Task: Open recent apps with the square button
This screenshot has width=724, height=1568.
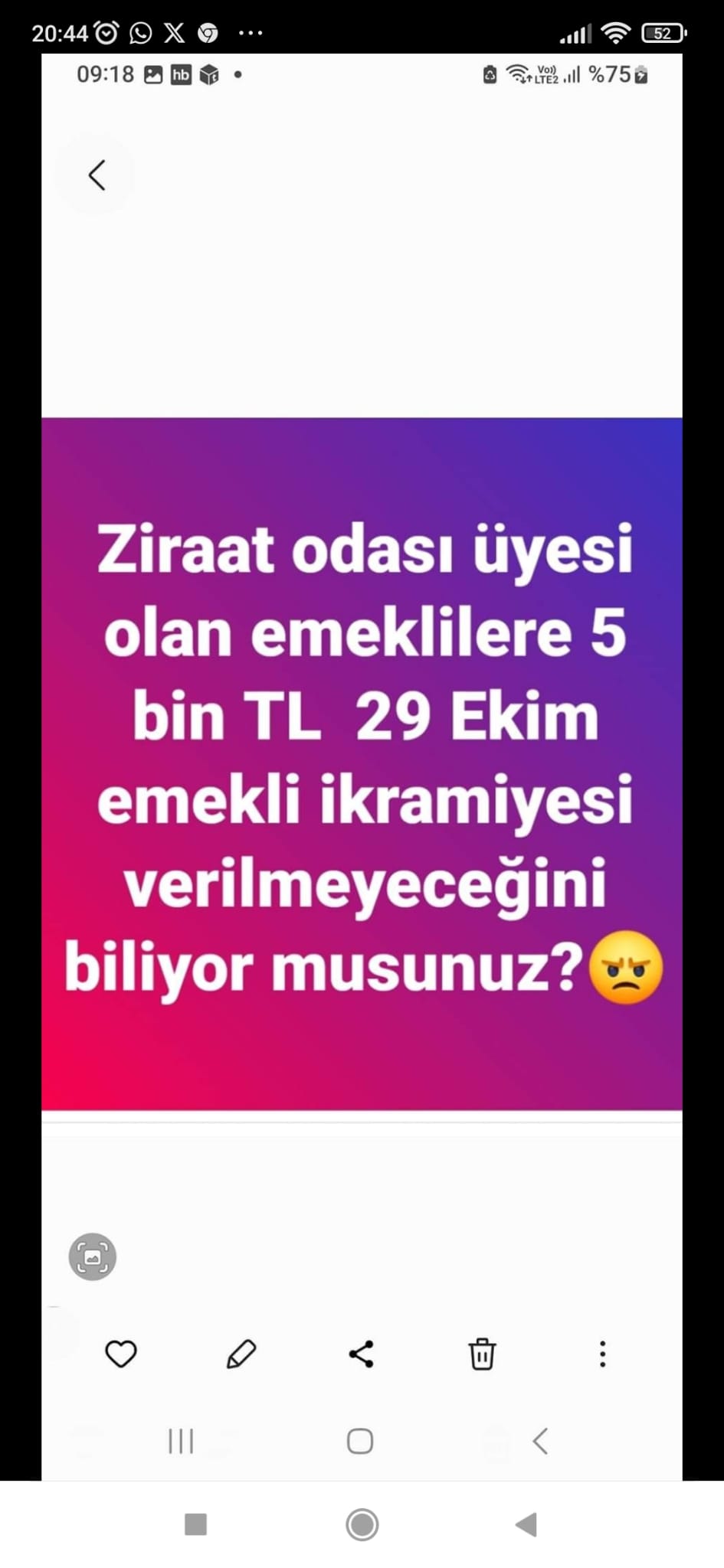Action: pos(196,1524)
